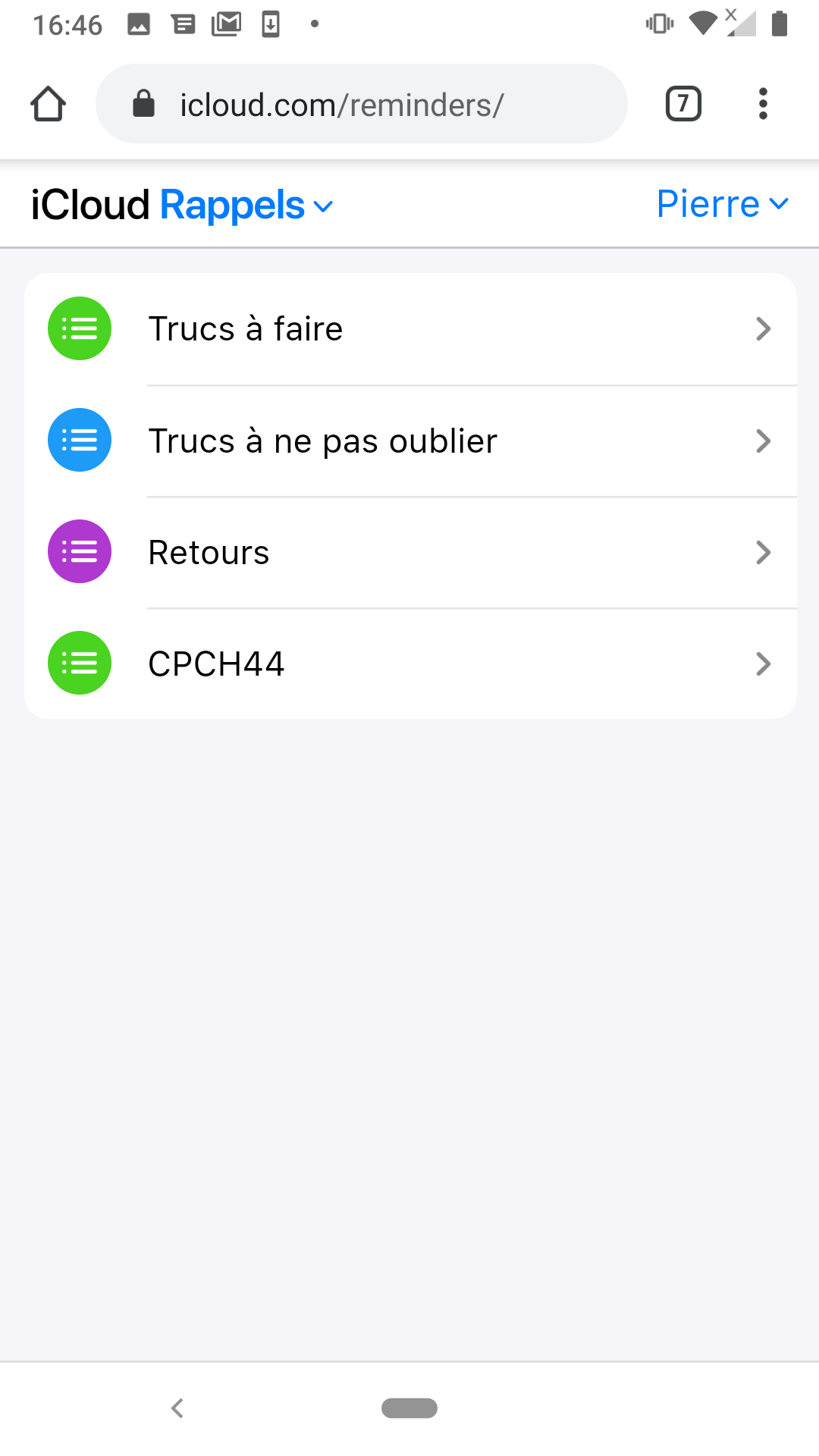Tap the icloud.com address bar
Viewport: 819px width, 1456px height.
coord(362,104)
